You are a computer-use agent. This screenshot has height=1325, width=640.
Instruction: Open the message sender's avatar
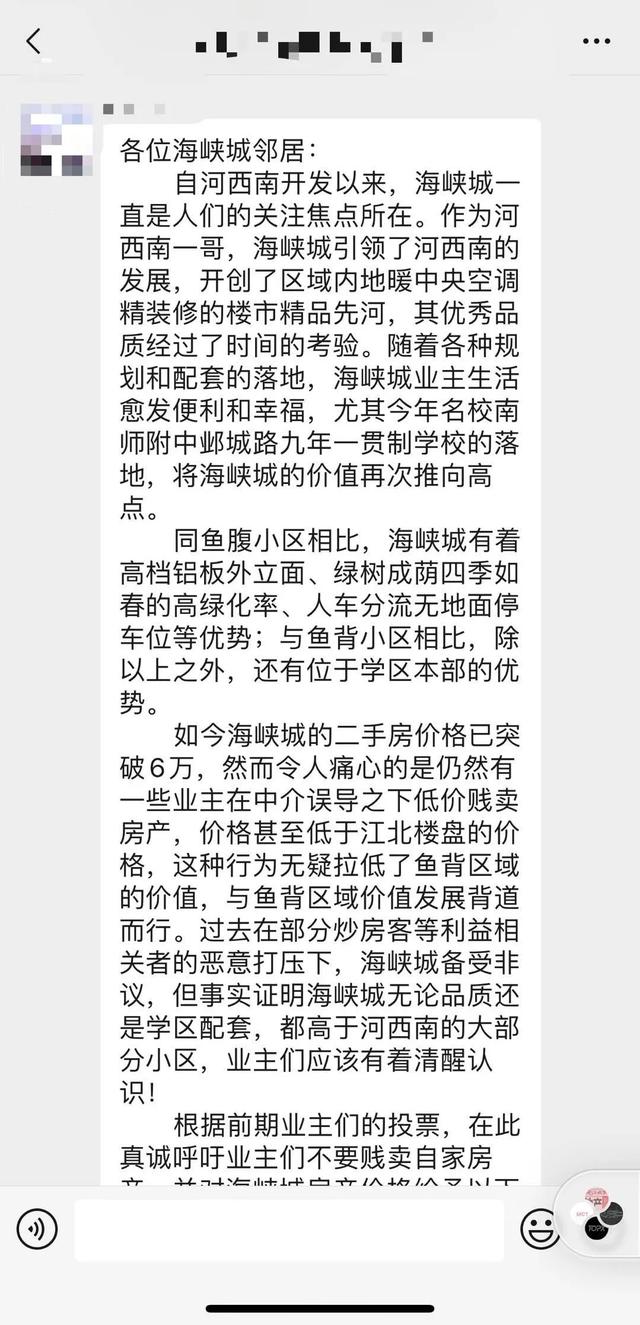56,139
